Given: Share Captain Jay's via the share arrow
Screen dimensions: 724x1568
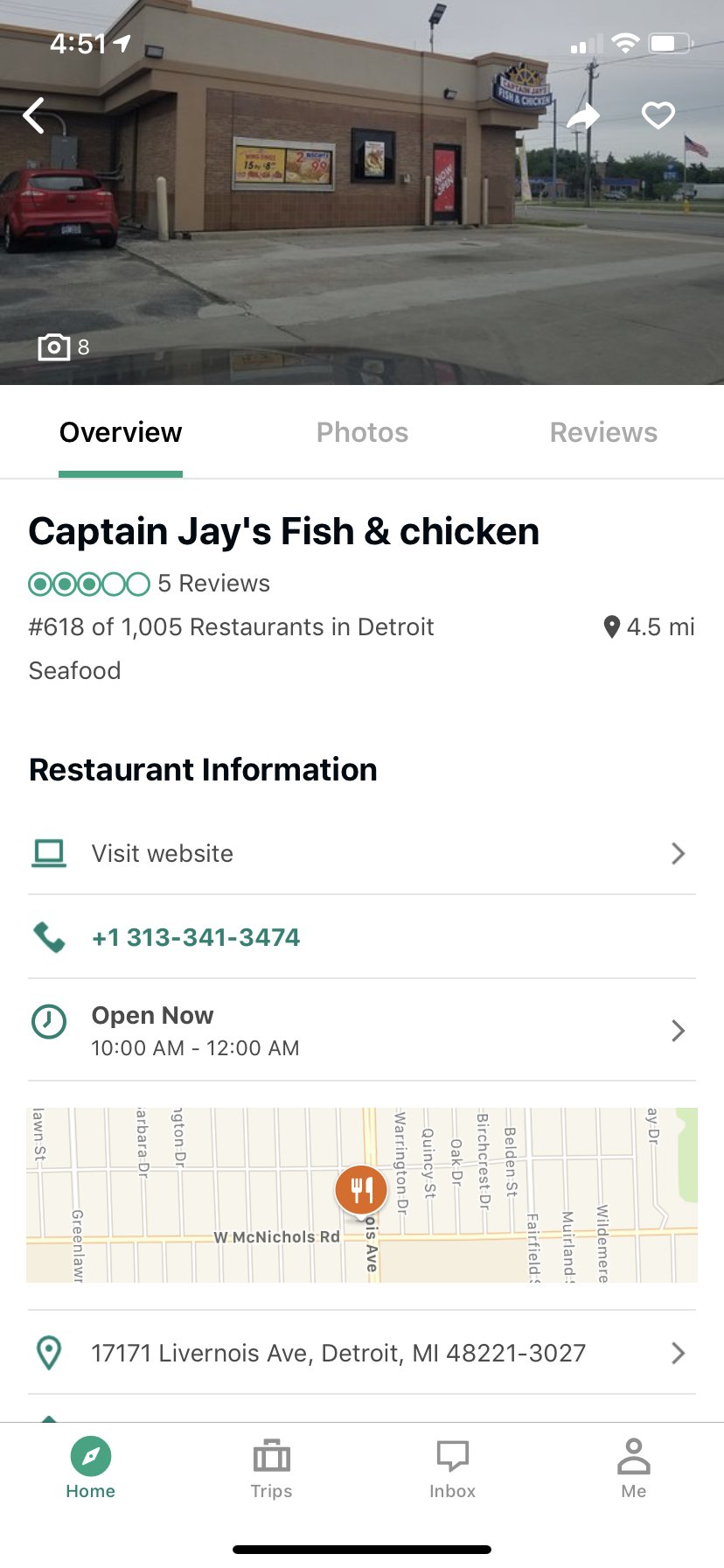Looking at the screenshot, I should point(583,115).
